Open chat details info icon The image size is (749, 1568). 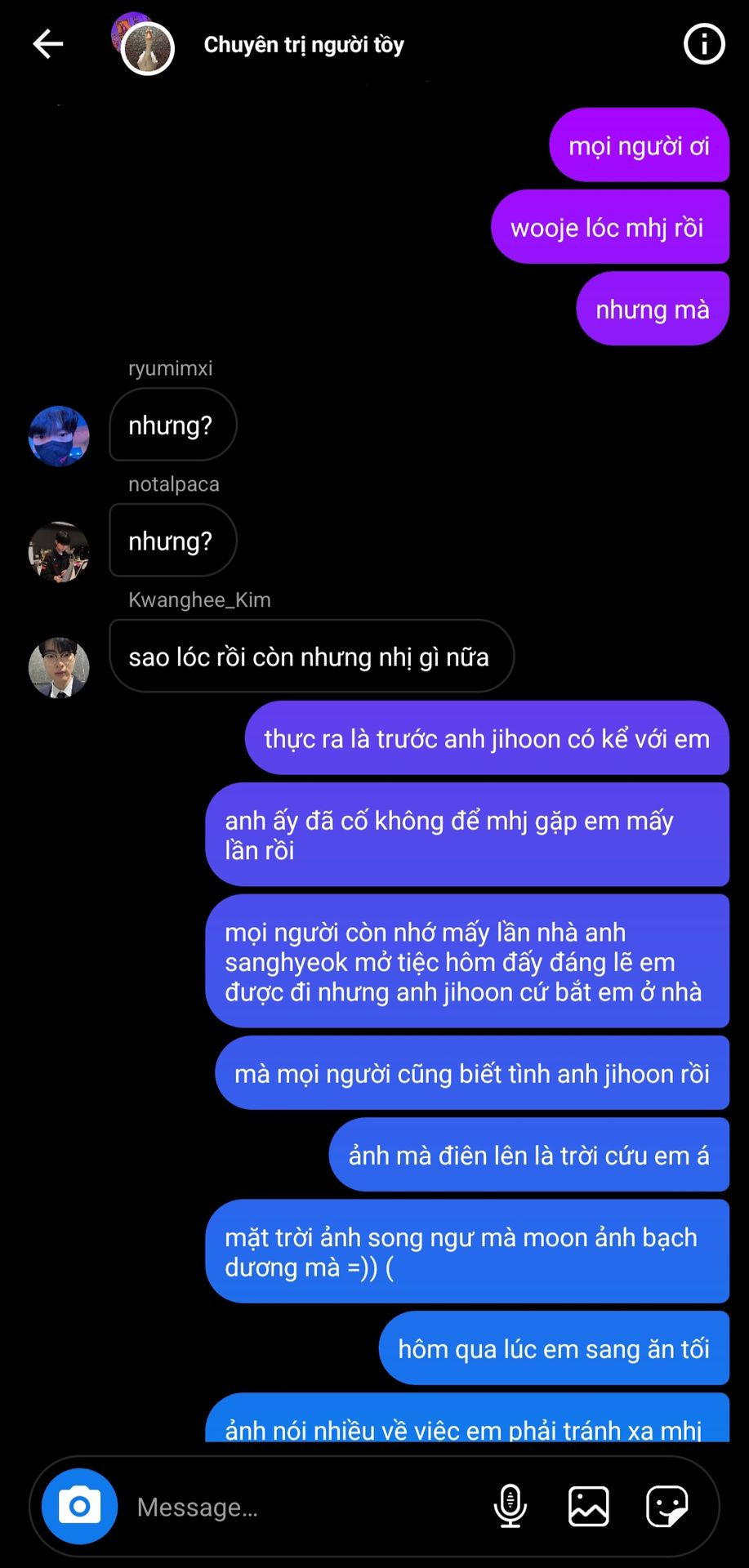point(703,43)
